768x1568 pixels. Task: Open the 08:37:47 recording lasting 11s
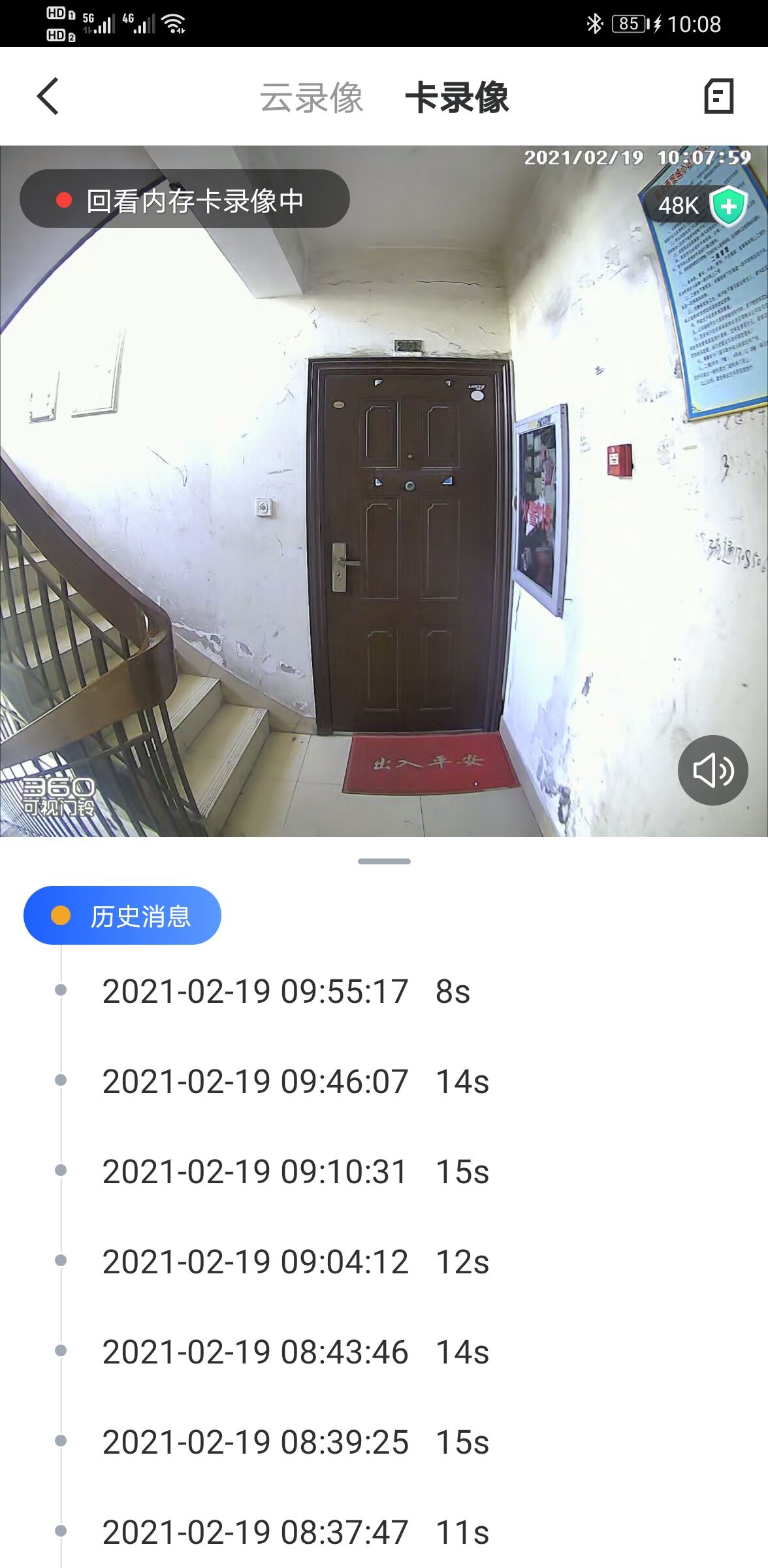[295, 1532]
